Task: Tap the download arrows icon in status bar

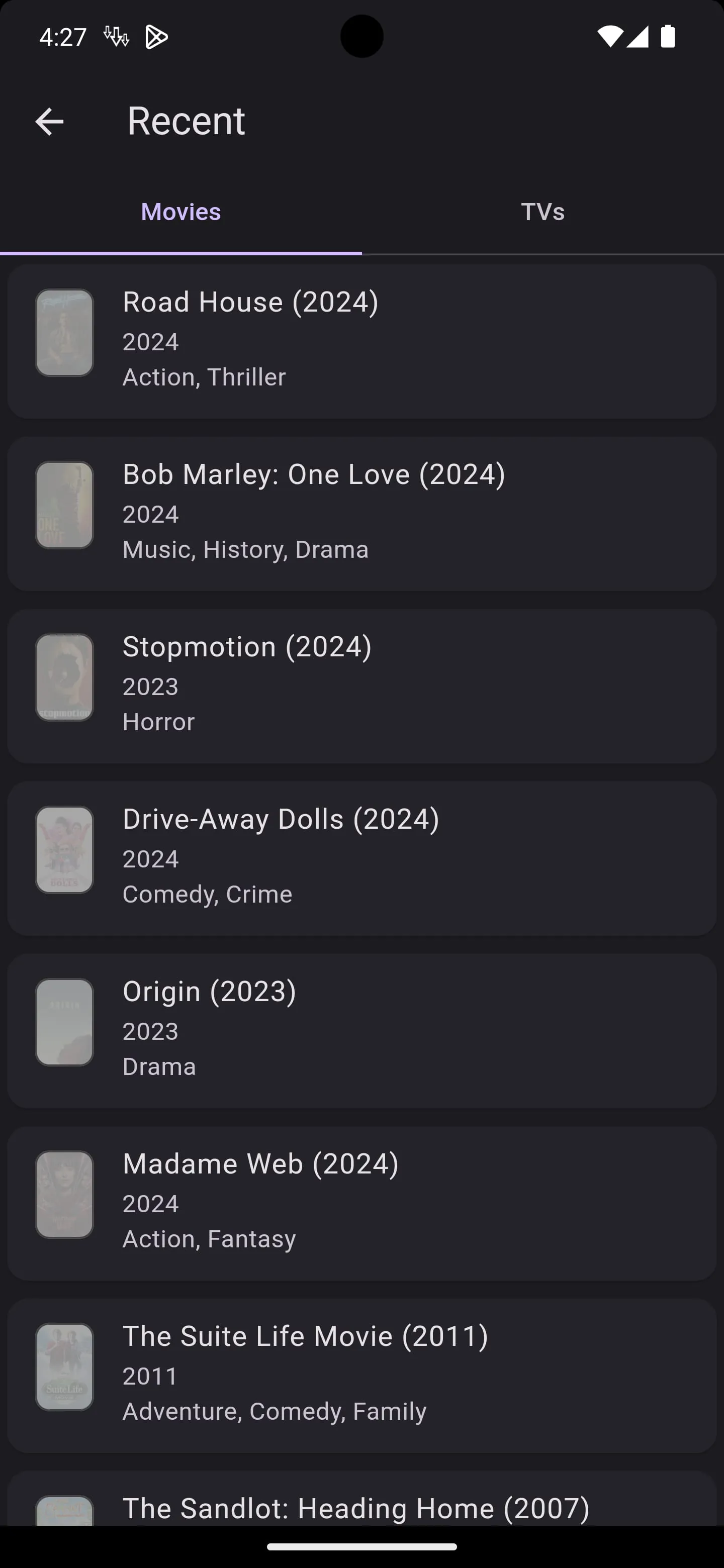Action: pyautogui.click(x=116, y=37)
